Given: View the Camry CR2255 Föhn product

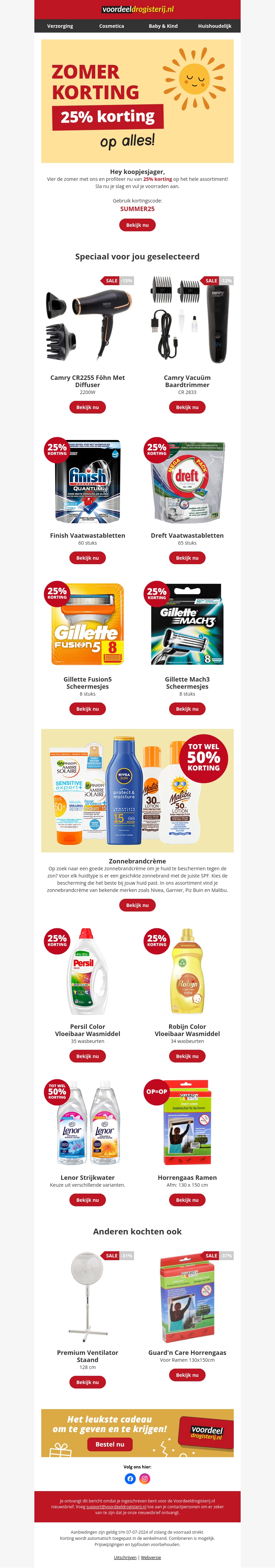Looking at the screenshot, I should point(87,407).
